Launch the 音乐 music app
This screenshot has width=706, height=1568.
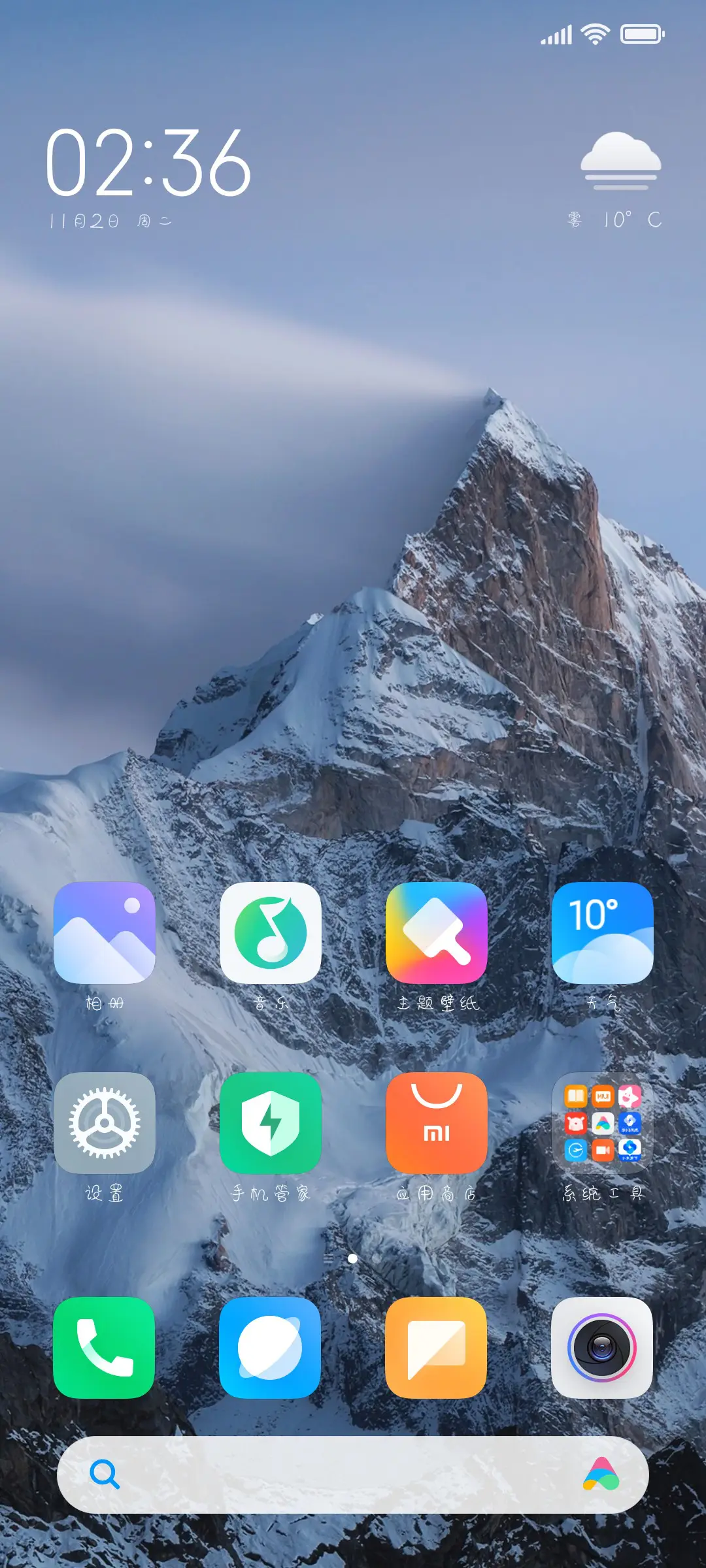point(271,932)
